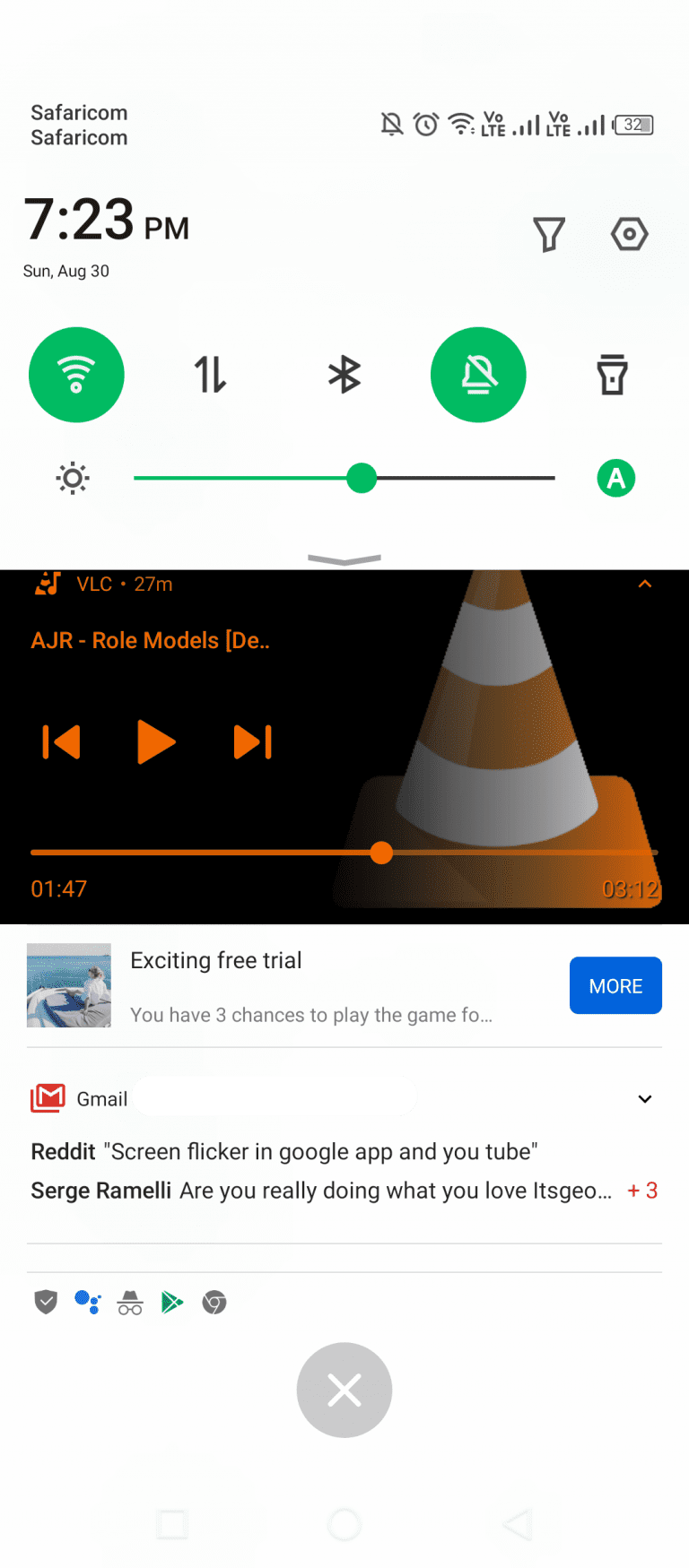Skip to the next track in VLC
The image size is (689, 1568).
click(x=252, y=742)
